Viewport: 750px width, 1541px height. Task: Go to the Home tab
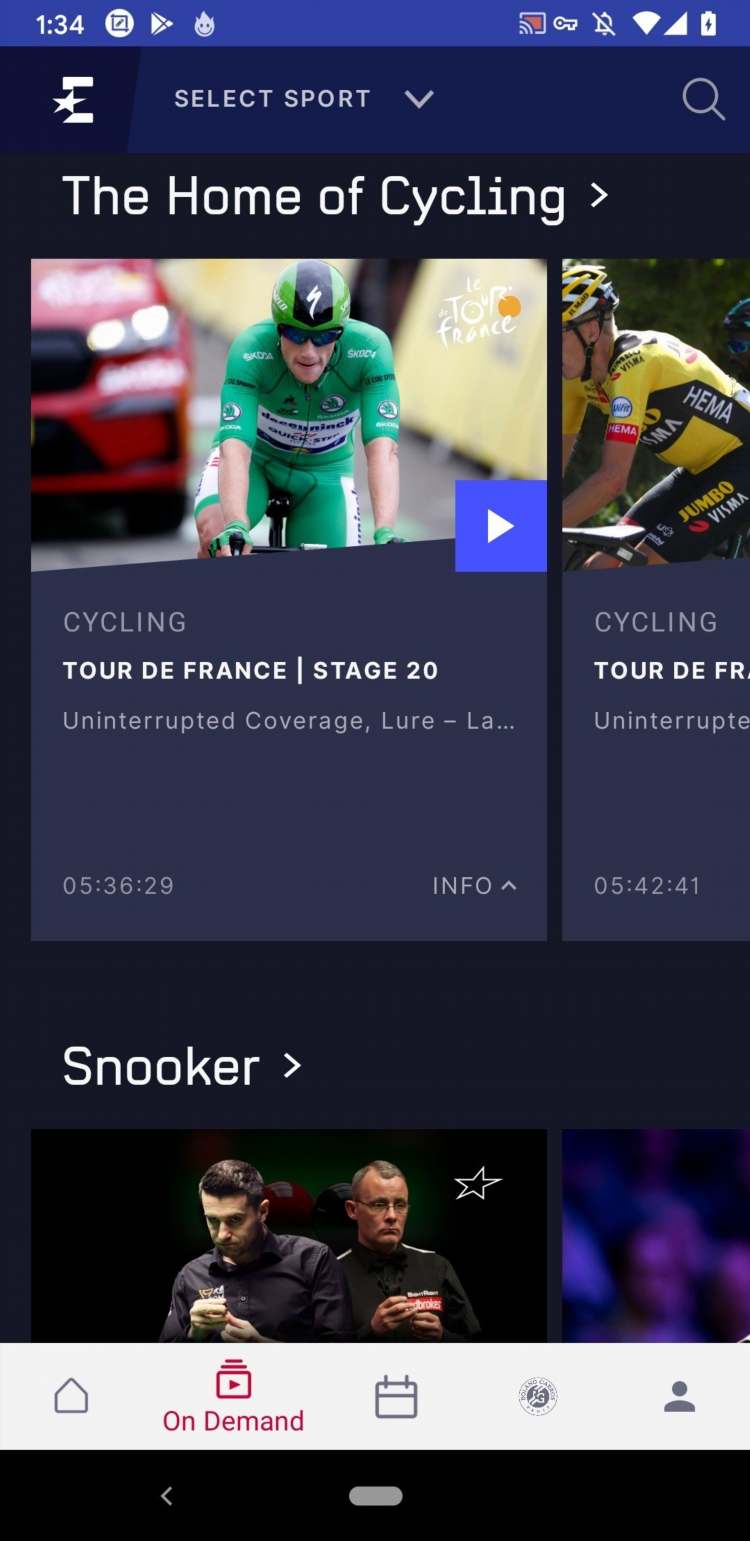coord(71,1396)
